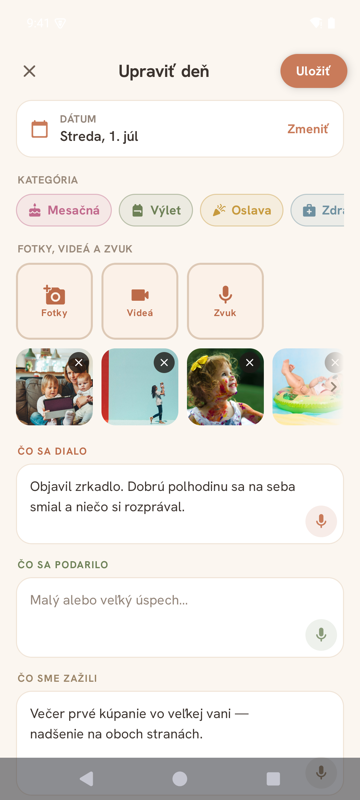Image resolution: width=360 pixels, height=800 pixels.
Task: Tap Zmeniť to change the date
Action: 307,129
